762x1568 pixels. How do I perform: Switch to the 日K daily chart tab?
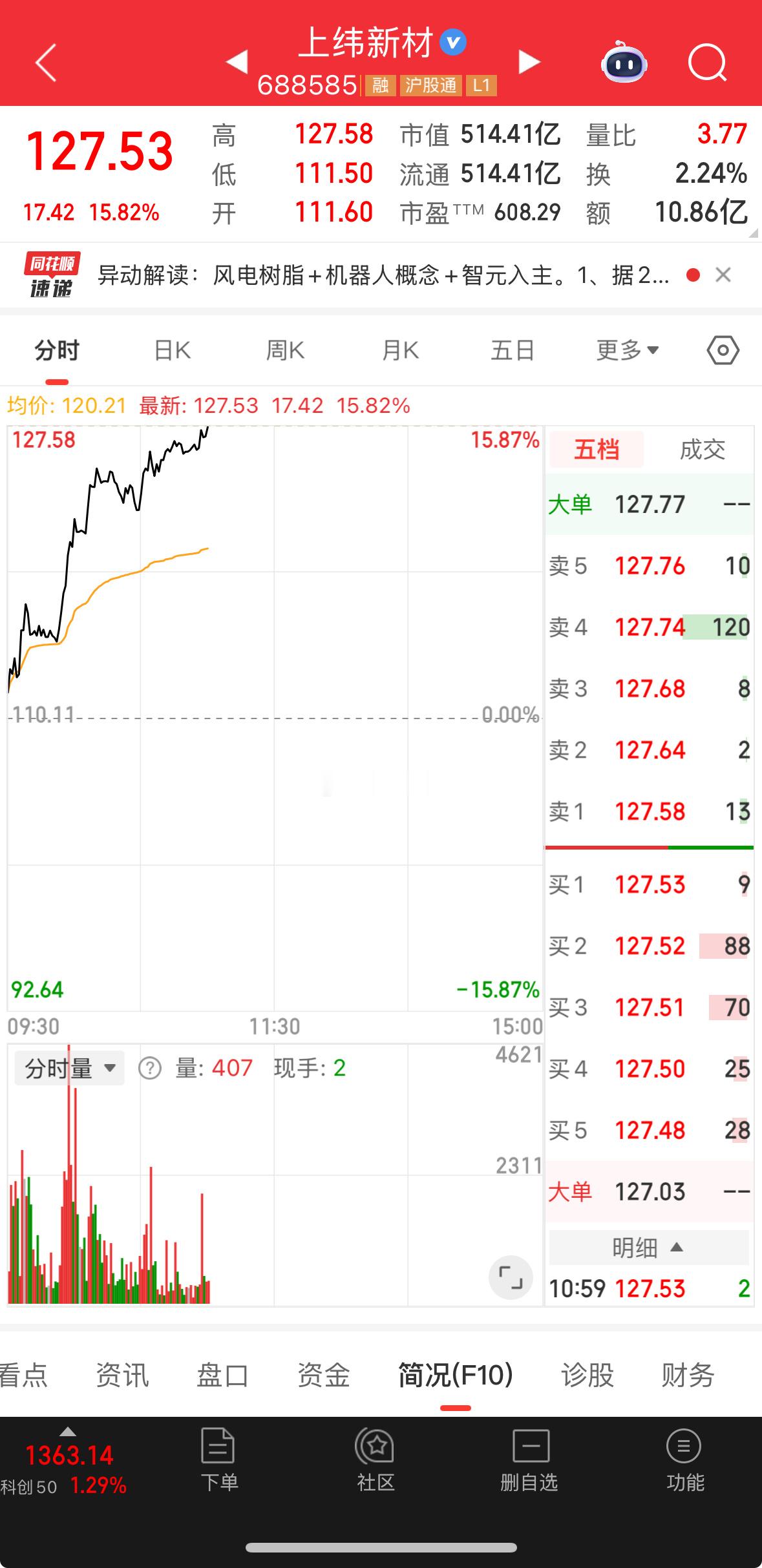[171, 350]
